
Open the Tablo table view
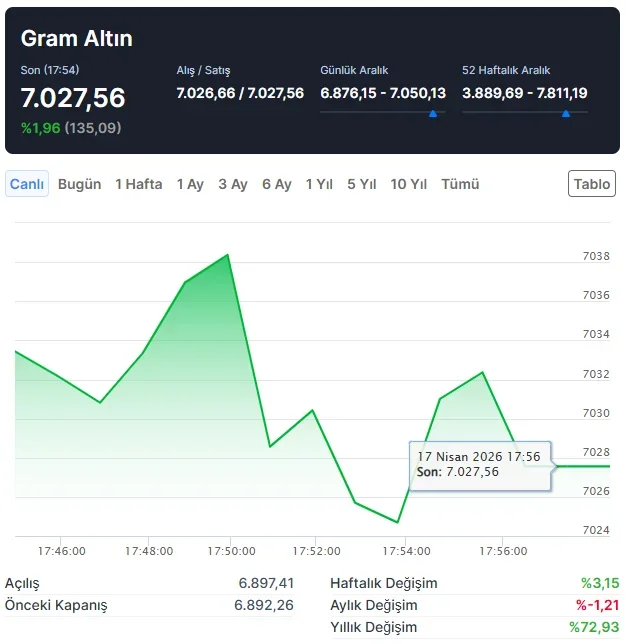(592, 184)
